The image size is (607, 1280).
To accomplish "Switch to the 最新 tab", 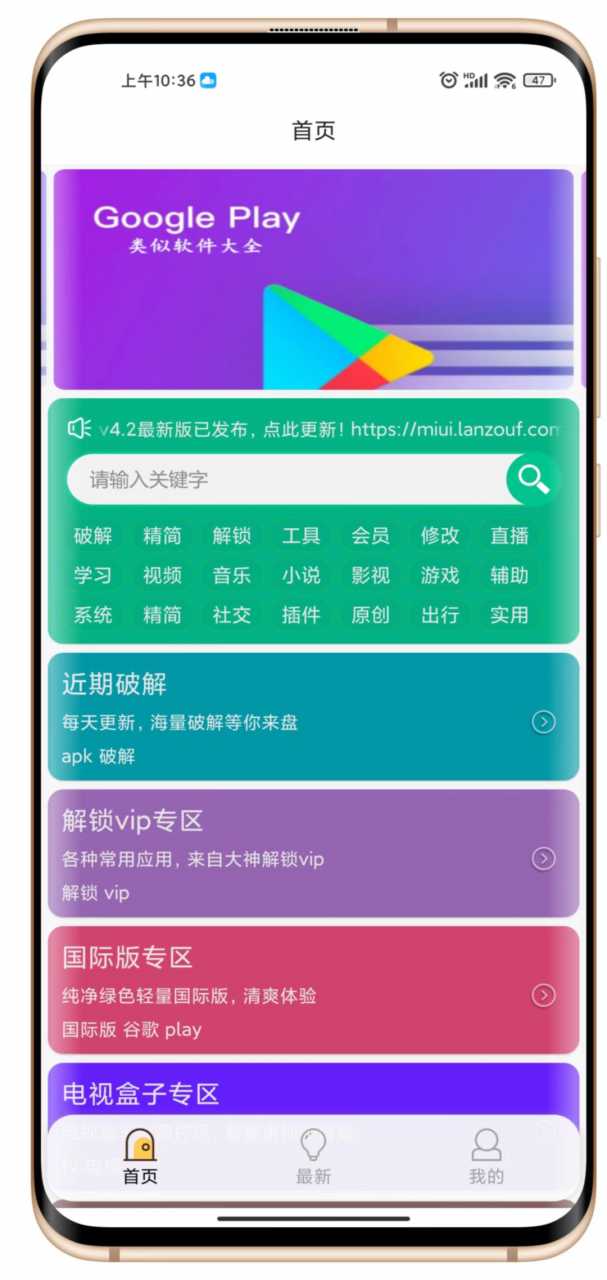I will (x=313, y=1157).
